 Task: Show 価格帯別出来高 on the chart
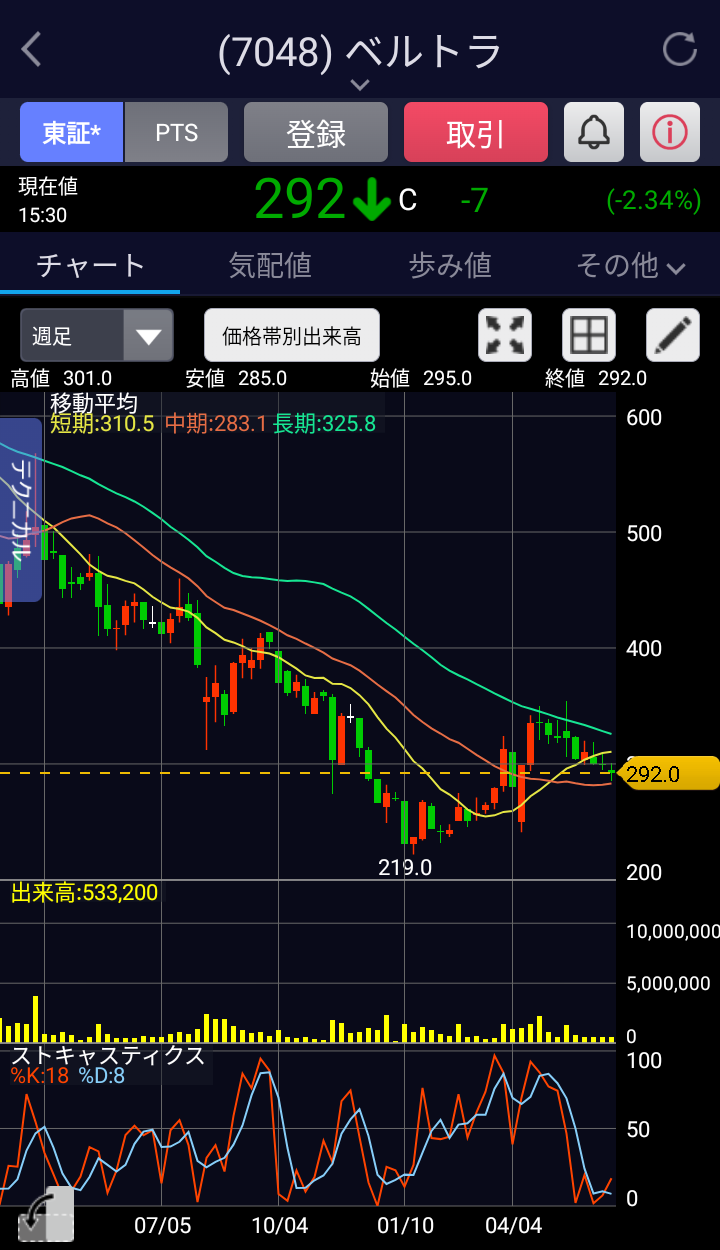pyautogui.click(x=292, y=335)
